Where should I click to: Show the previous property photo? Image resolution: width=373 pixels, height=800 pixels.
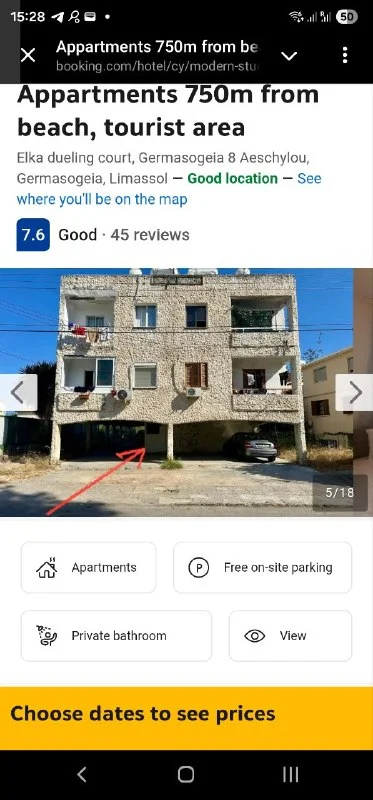tap(18, 392)
